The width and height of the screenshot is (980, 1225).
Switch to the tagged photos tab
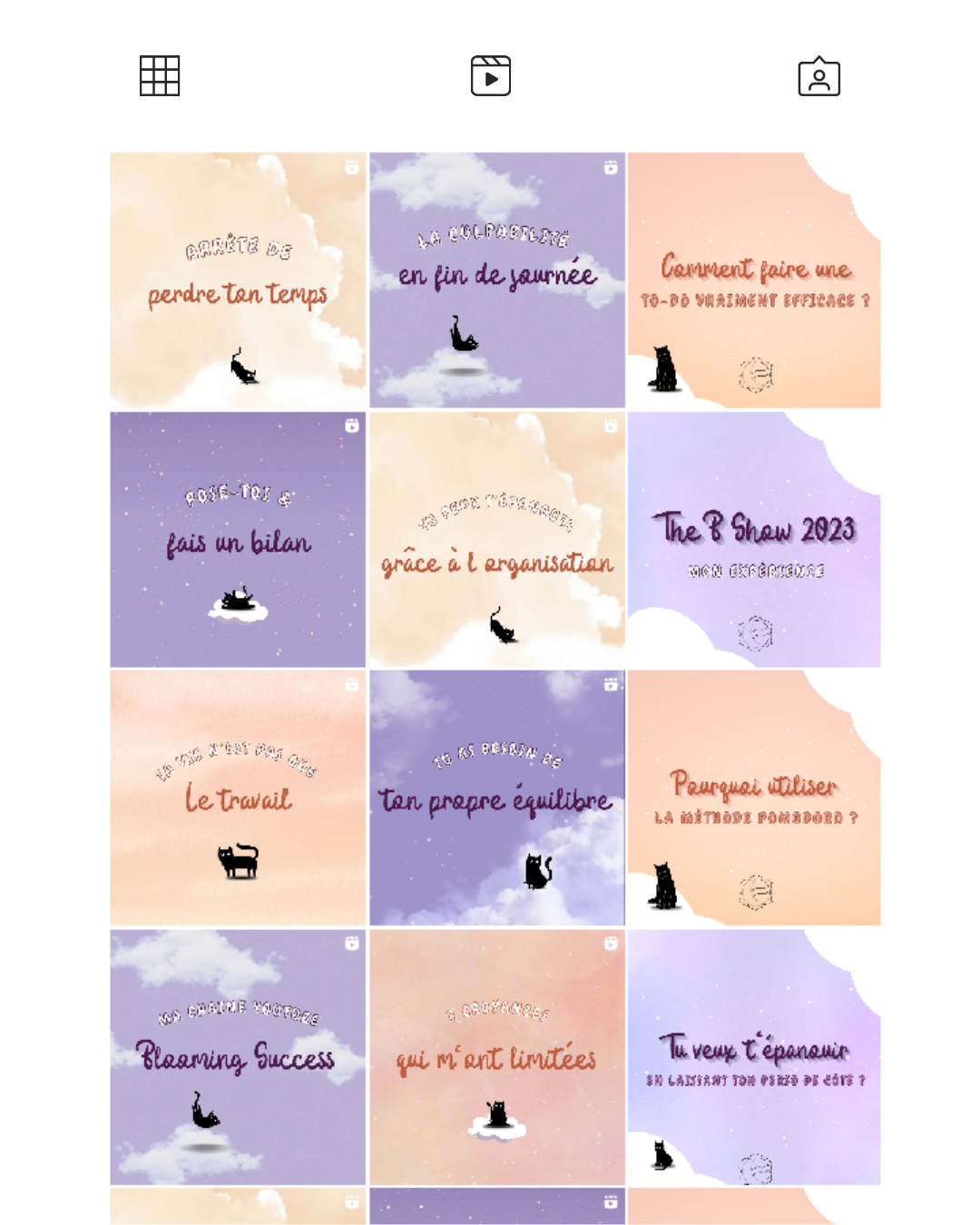(x=818, y=76)
